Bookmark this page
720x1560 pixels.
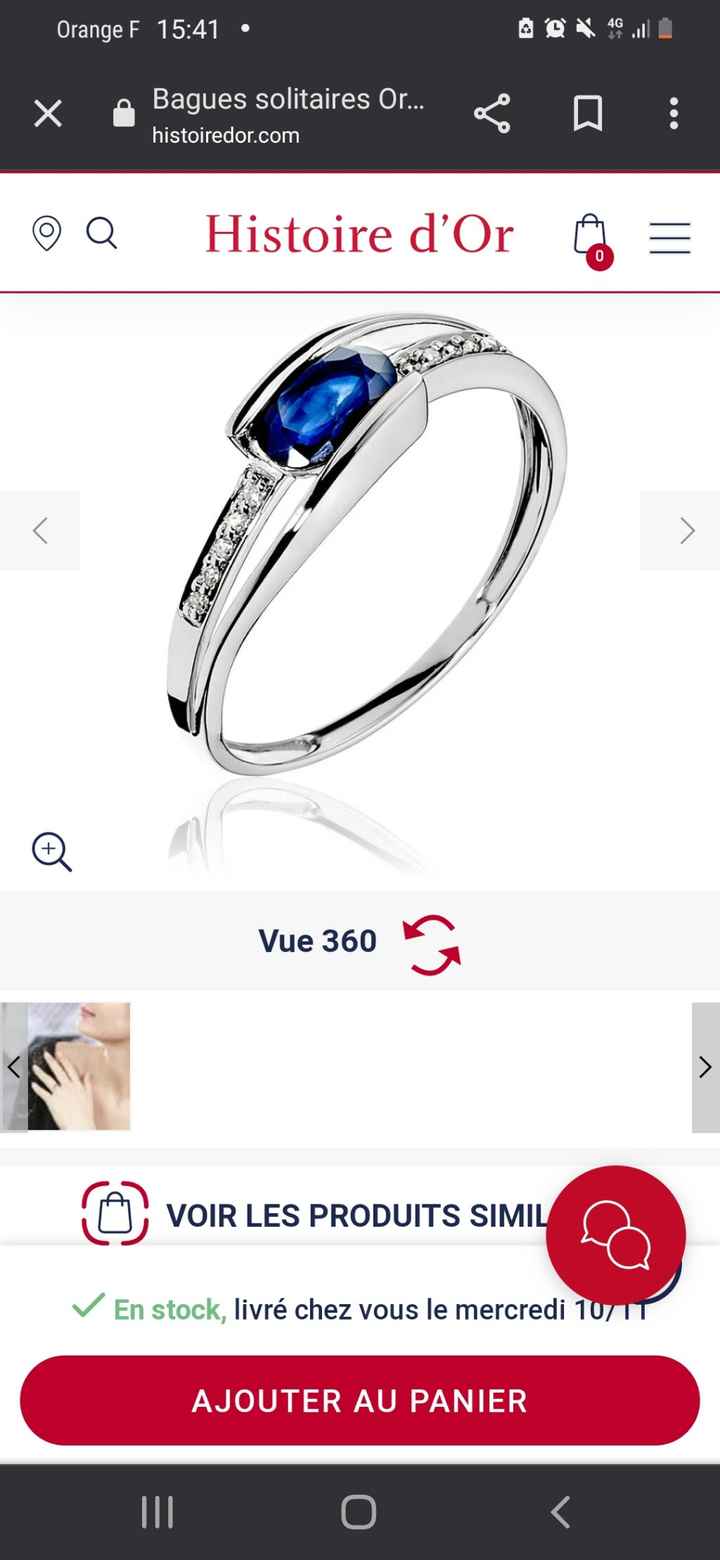588,113
